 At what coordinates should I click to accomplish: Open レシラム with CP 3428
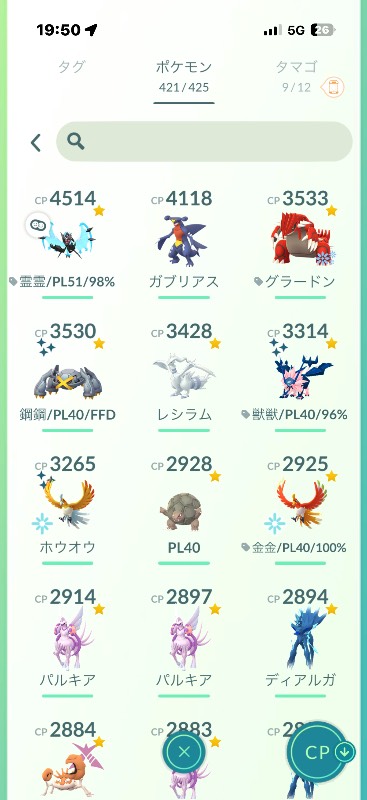(x=184, y=377)
